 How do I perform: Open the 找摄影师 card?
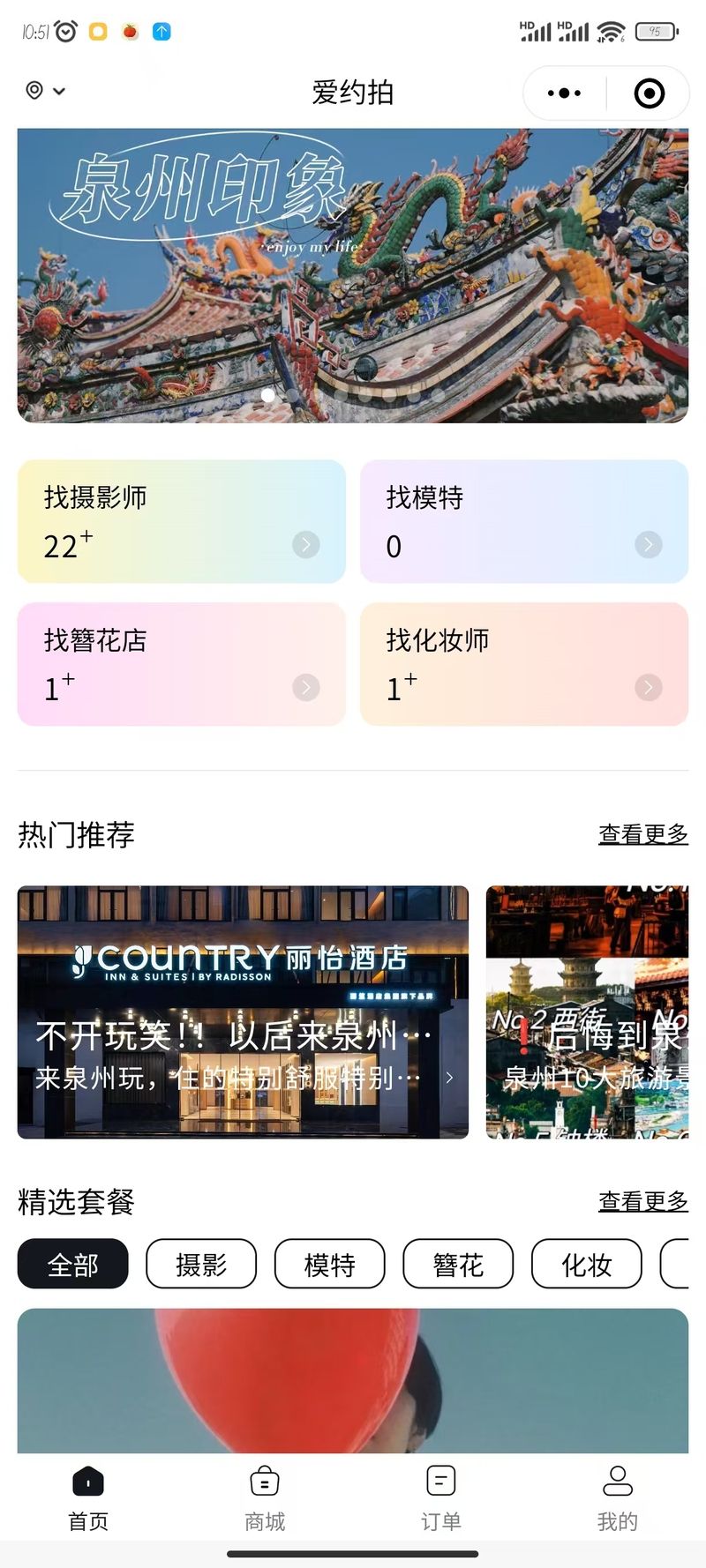(x=181, y=521)
